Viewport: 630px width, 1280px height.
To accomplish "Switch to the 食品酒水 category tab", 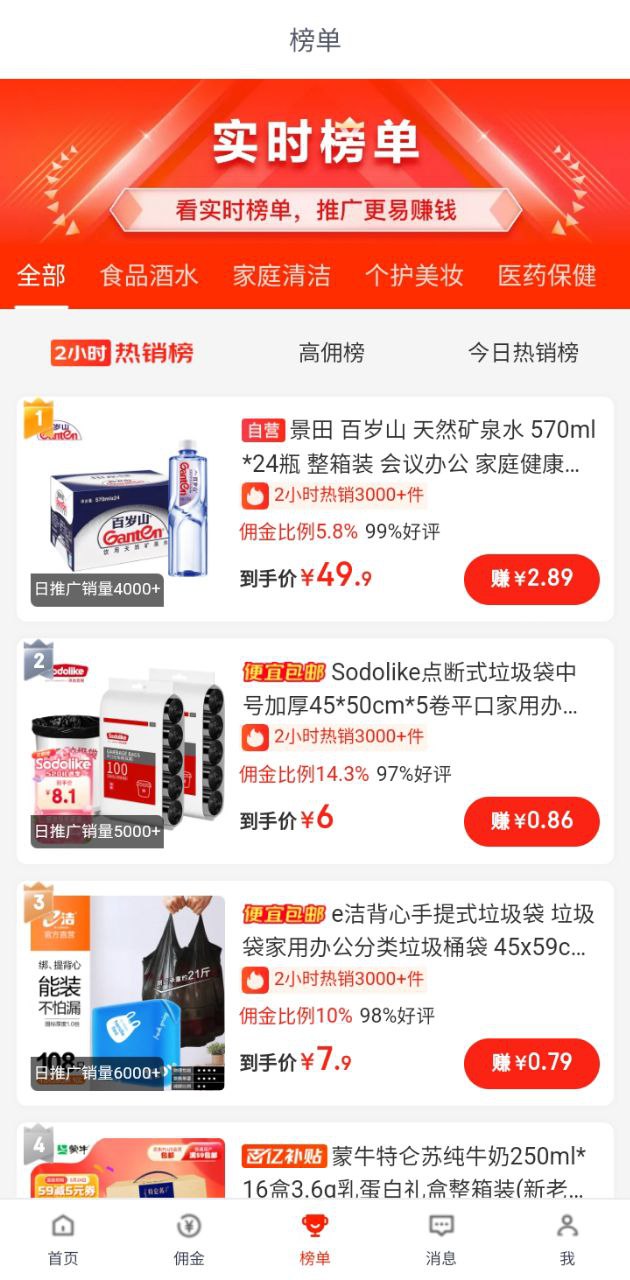I will [x=149, y=276].
